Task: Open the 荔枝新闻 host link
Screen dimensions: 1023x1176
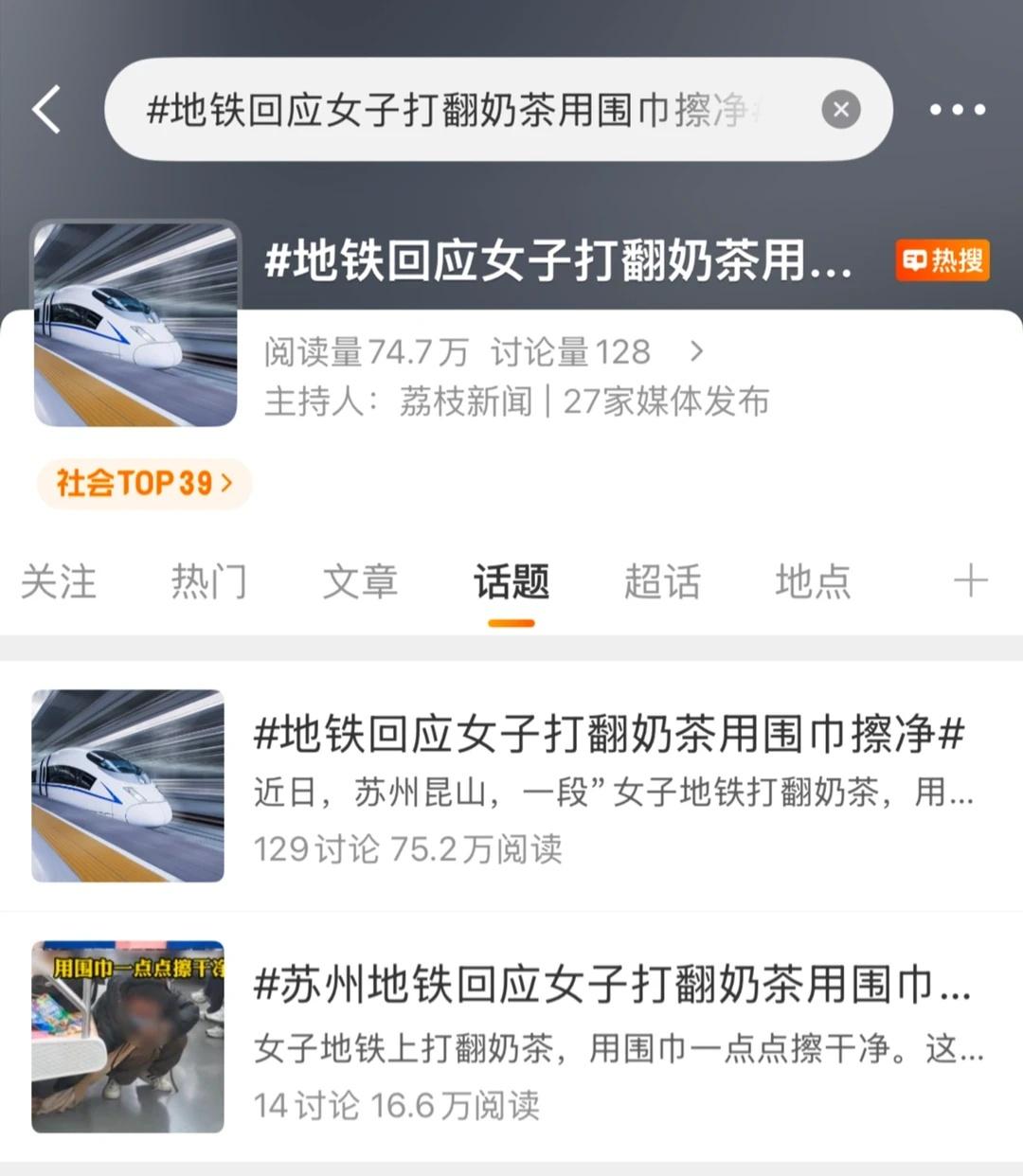Action: point(463,401)
